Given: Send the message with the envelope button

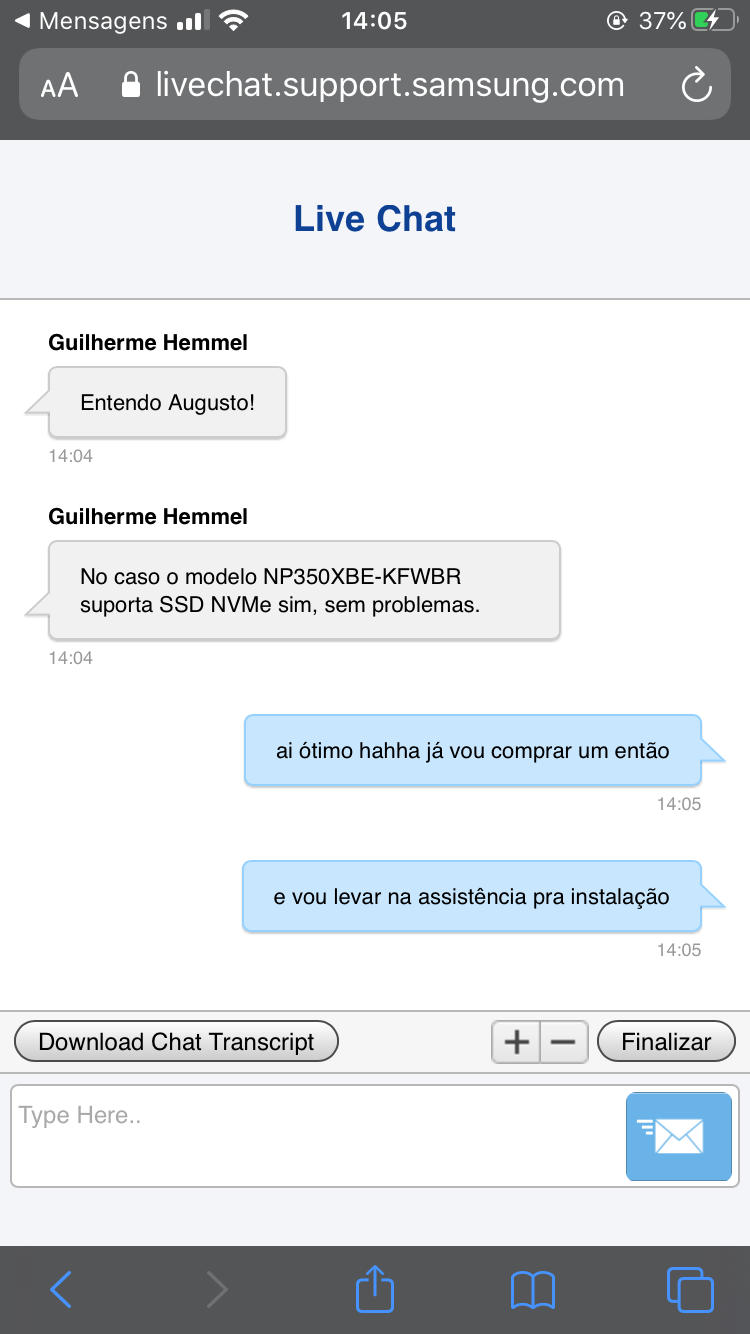Looking at the screenshot, I should pyautogui.click(x=679, y=1136).
